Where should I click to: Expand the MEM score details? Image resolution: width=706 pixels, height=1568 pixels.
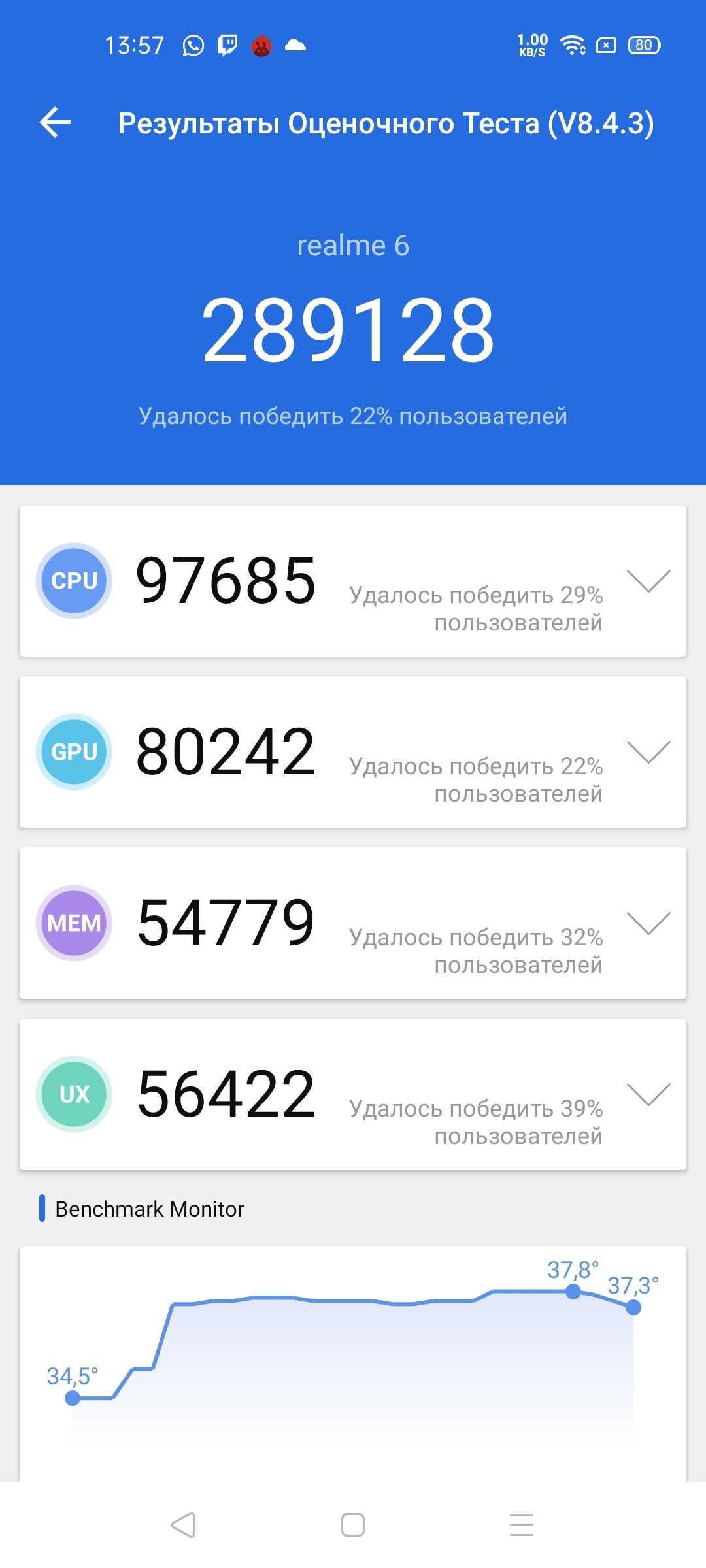[x=648, y=923]
